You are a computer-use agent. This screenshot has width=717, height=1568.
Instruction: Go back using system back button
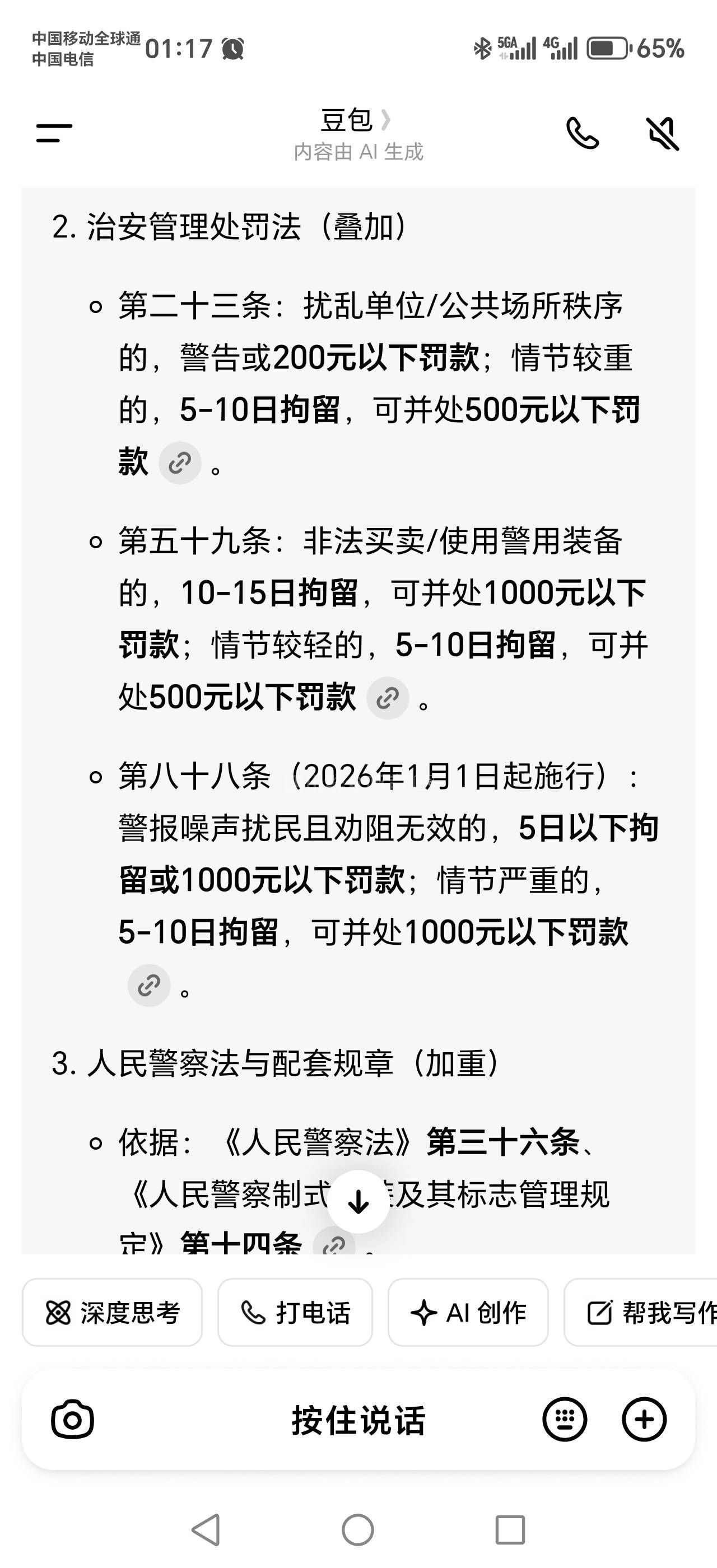(206, 1530)
